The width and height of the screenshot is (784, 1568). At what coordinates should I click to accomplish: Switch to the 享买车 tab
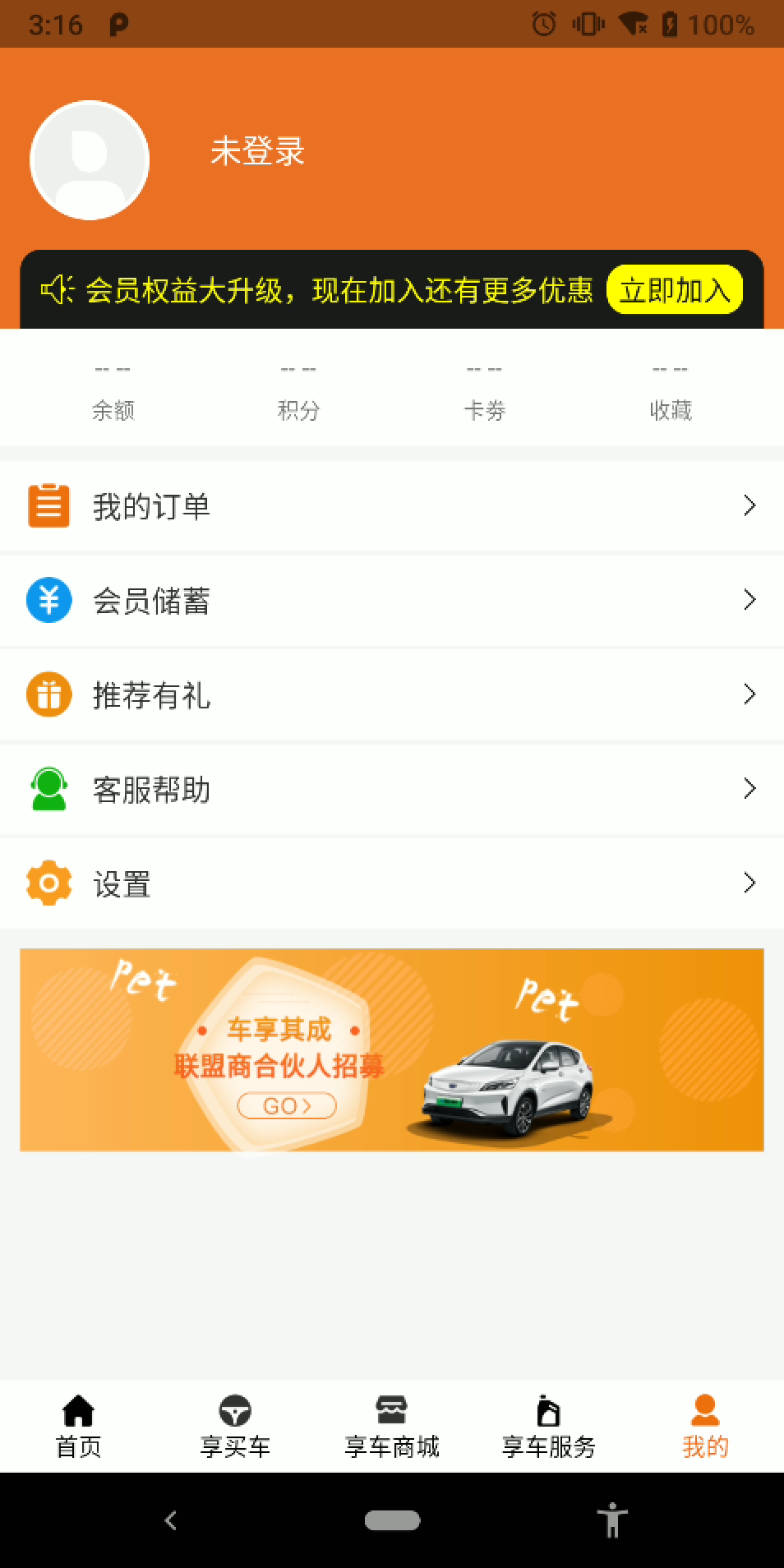(x=235, y=1427)
